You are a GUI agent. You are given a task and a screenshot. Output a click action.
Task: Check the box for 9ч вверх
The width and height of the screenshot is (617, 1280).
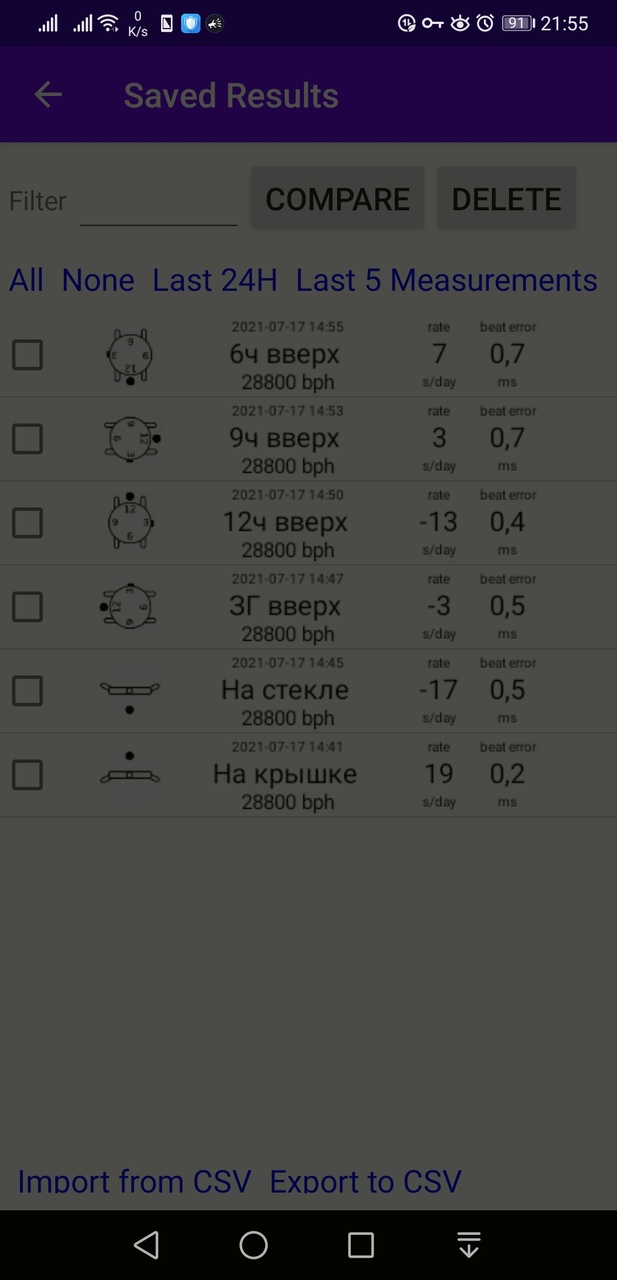pos(27,438)
